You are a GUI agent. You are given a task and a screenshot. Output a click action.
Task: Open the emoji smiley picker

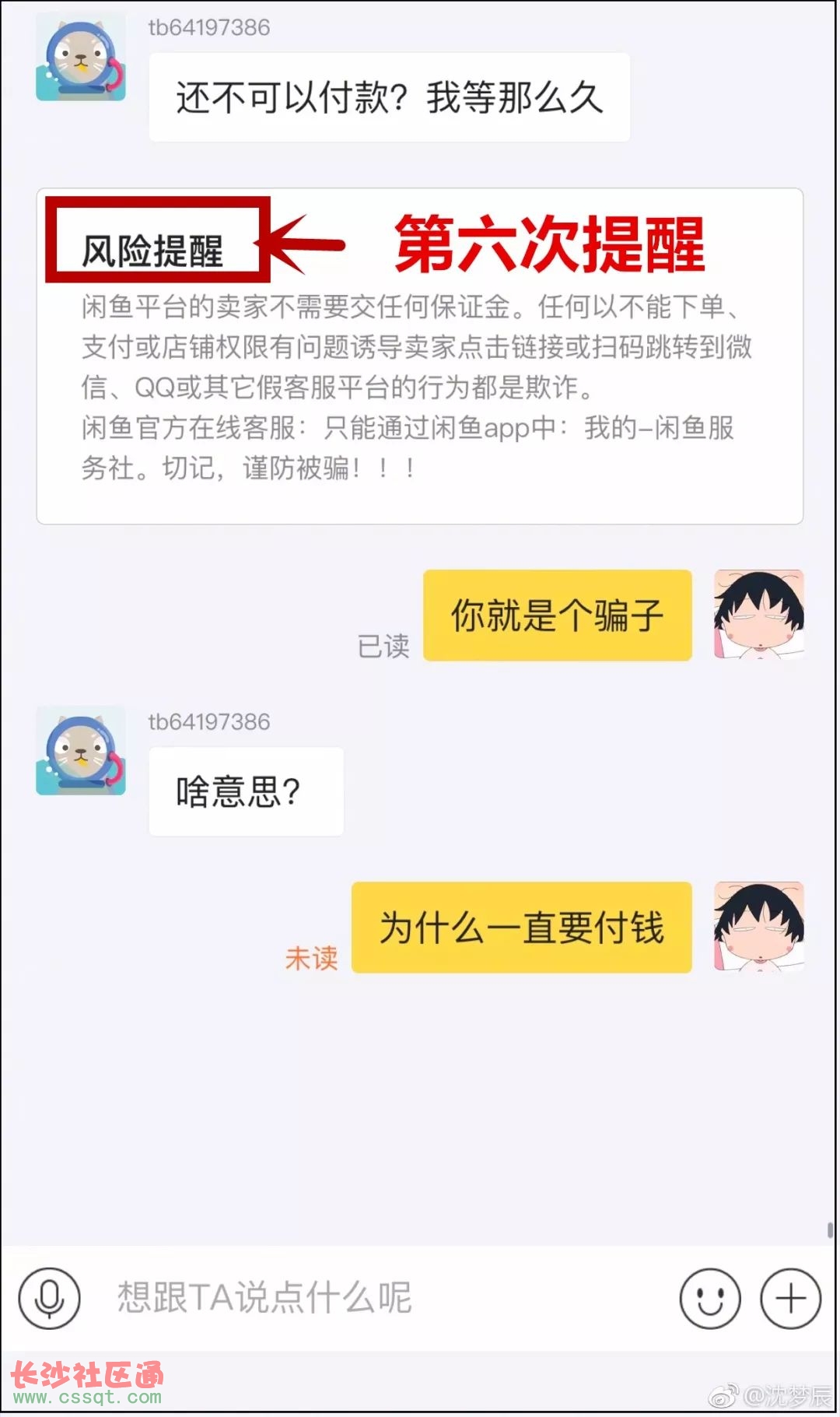709,1297
